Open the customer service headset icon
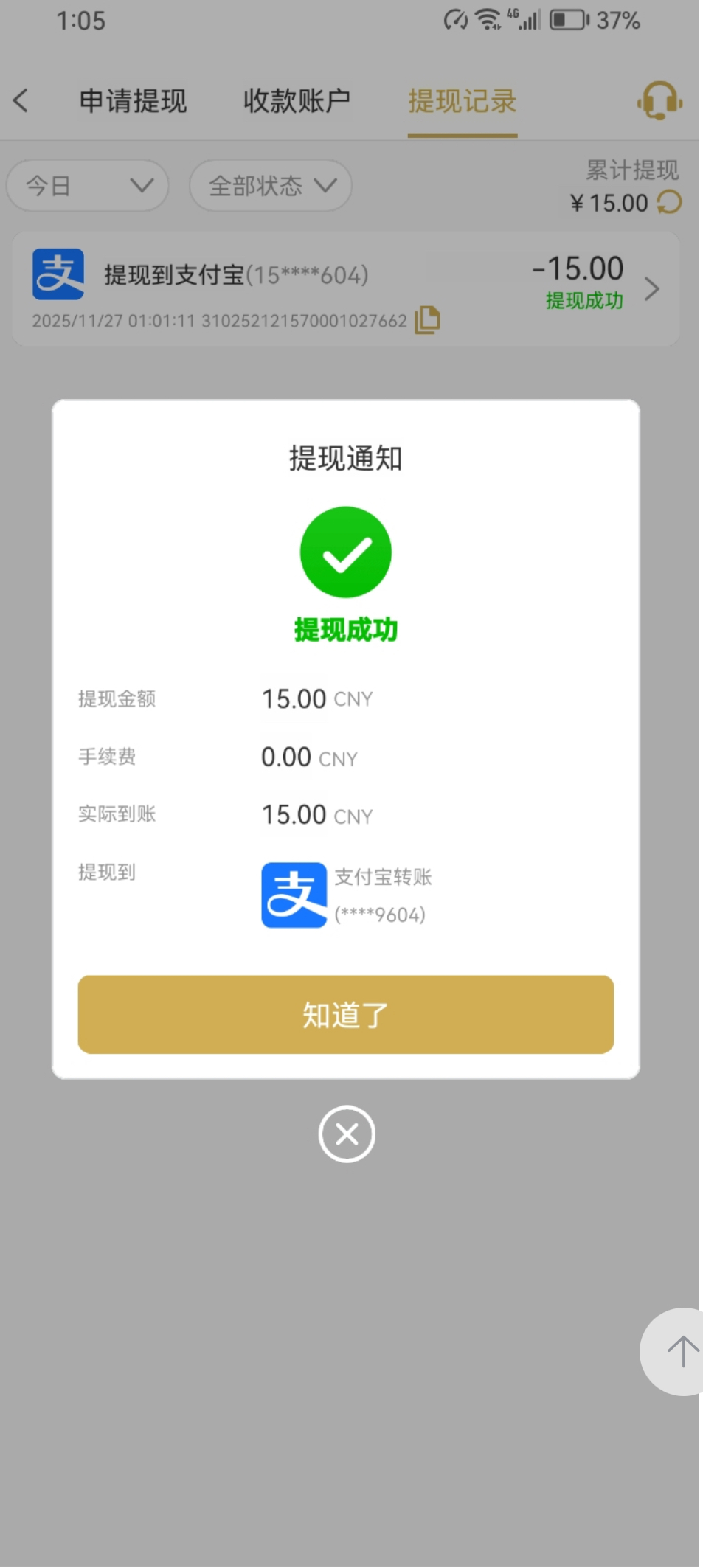This screenshot has width=703, height=1568. pyautogui.click(x=659, y=100)
